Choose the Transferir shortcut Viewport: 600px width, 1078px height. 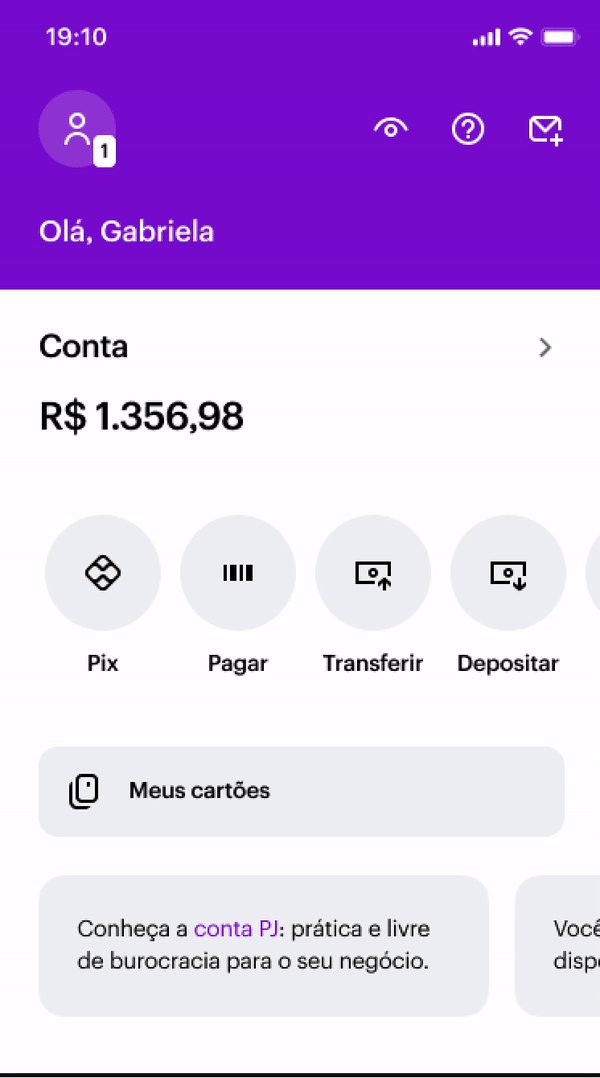373,573
